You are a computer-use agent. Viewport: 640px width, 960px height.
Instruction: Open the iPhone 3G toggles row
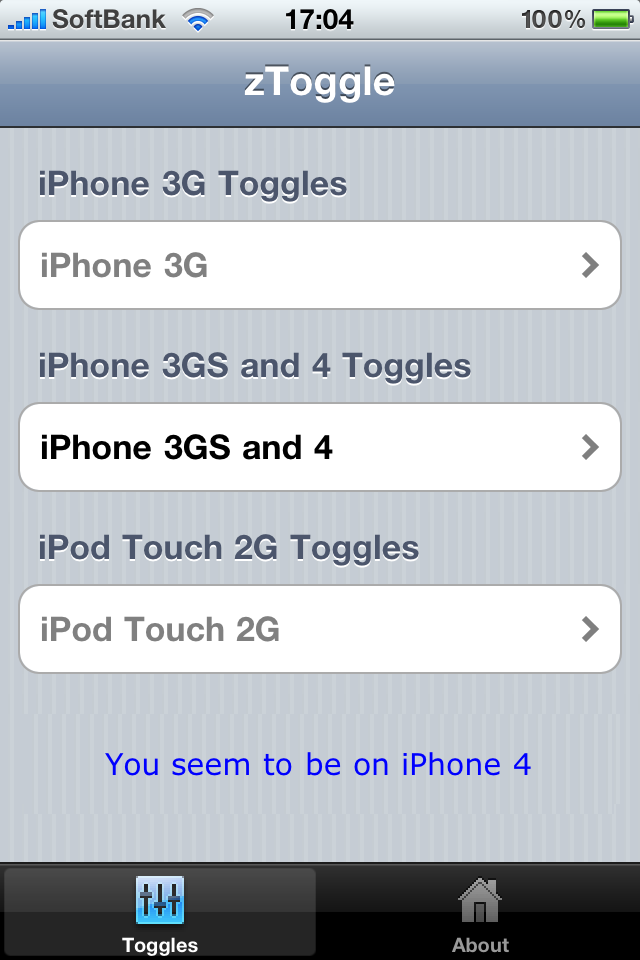point(320,265)
